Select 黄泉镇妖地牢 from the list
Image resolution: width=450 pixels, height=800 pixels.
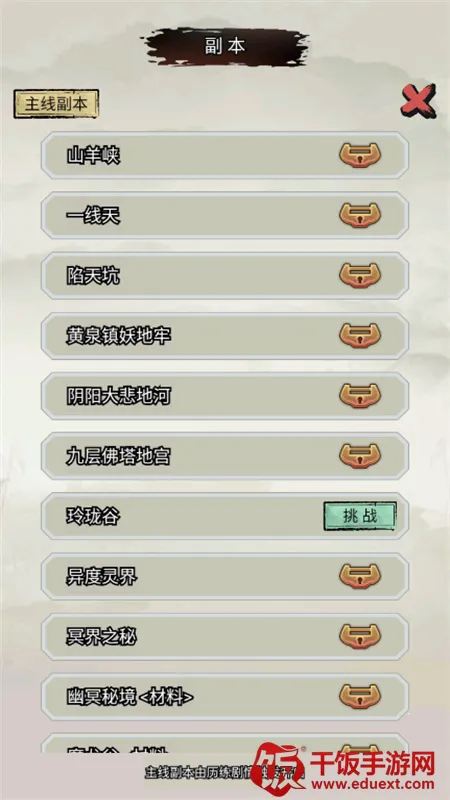click(225, 336)
